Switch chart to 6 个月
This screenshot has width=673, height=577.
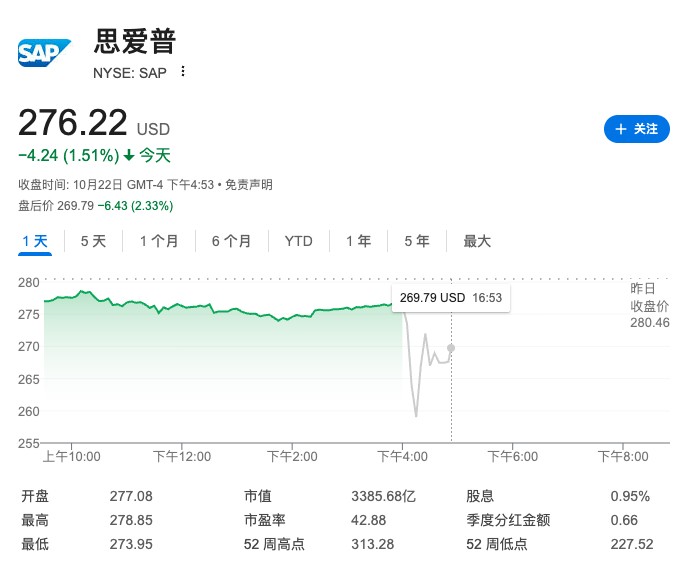pyautogui.click(x=231, y=241)
